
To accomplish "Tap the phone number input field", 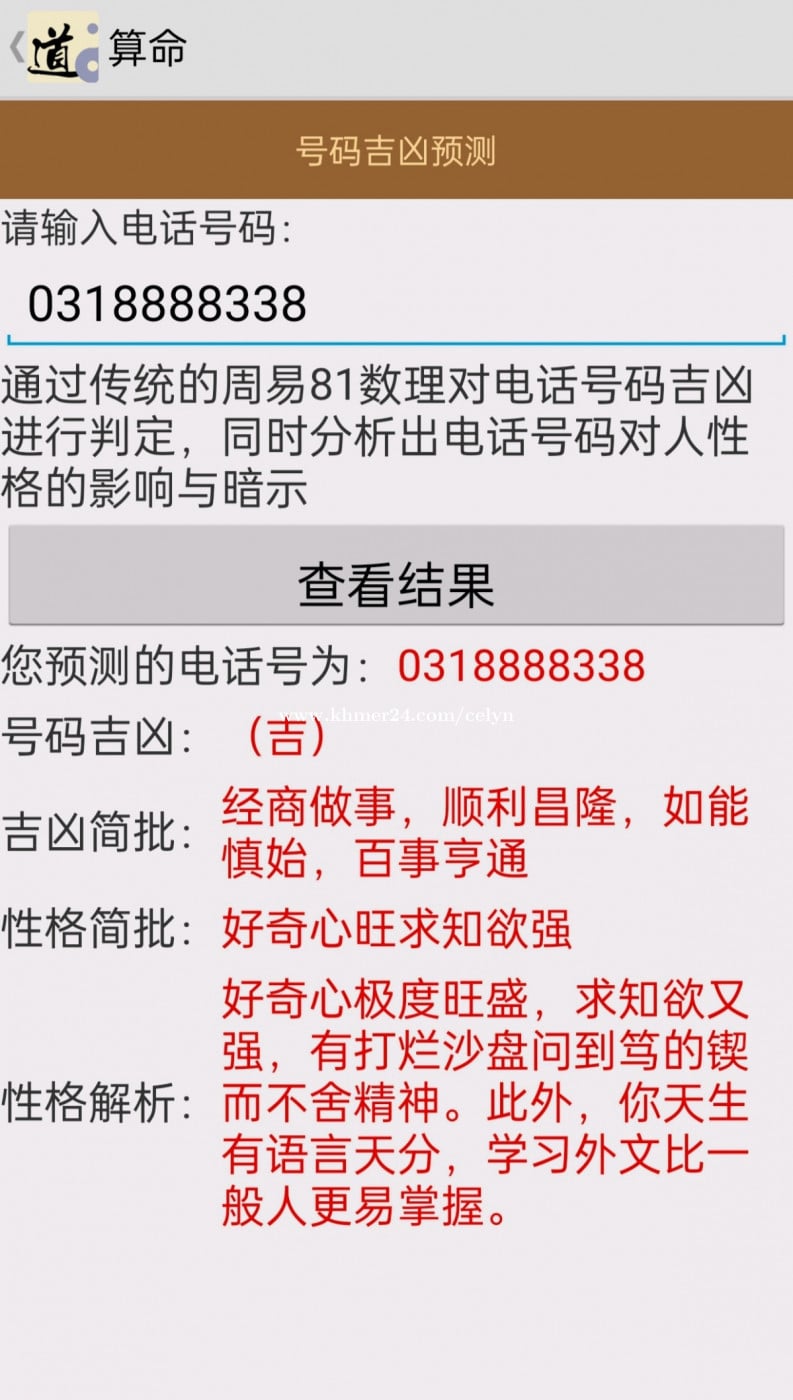I will point(395,305).
